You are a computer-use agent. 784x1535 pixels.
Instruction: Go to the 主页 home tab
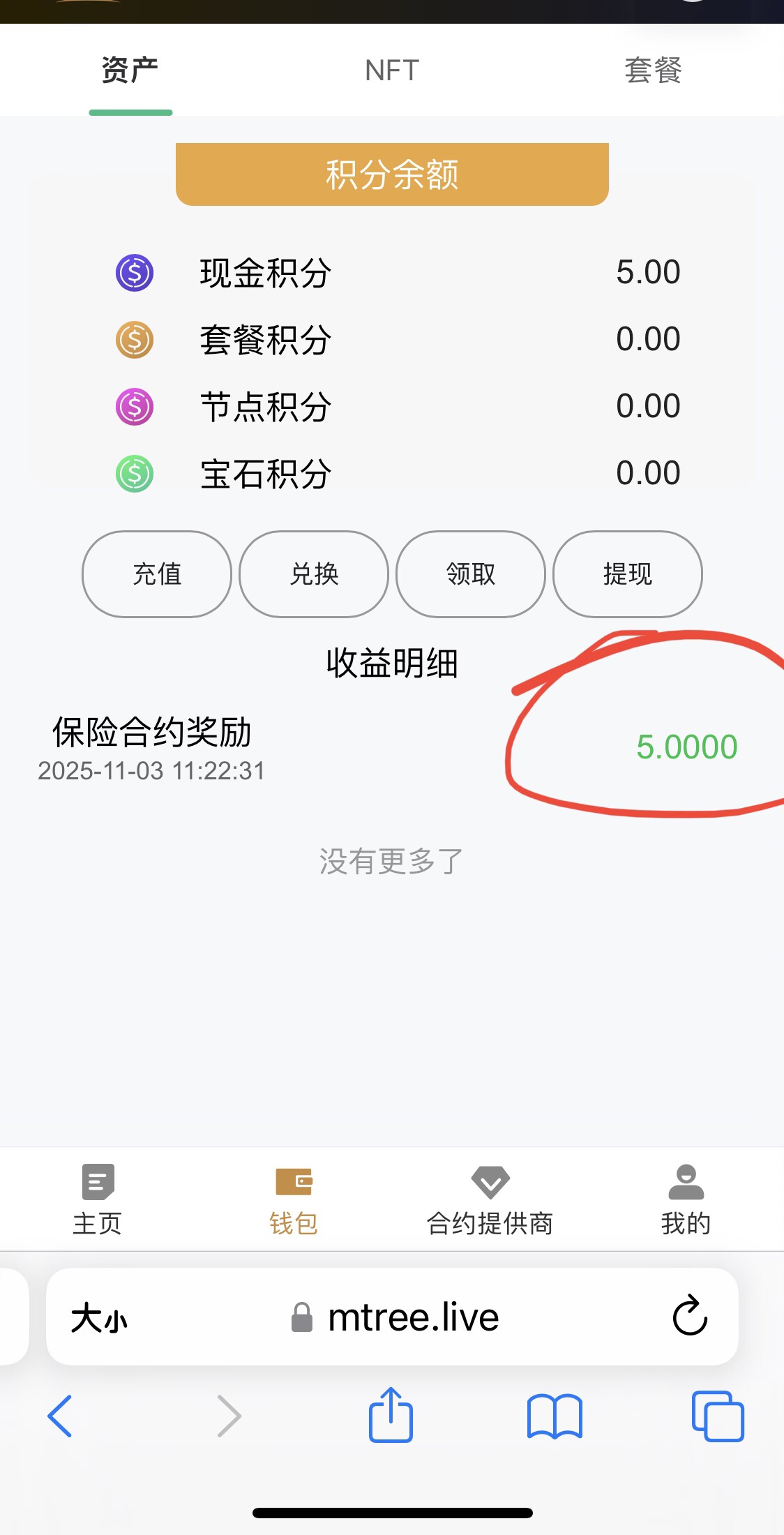coord(98,1200)
